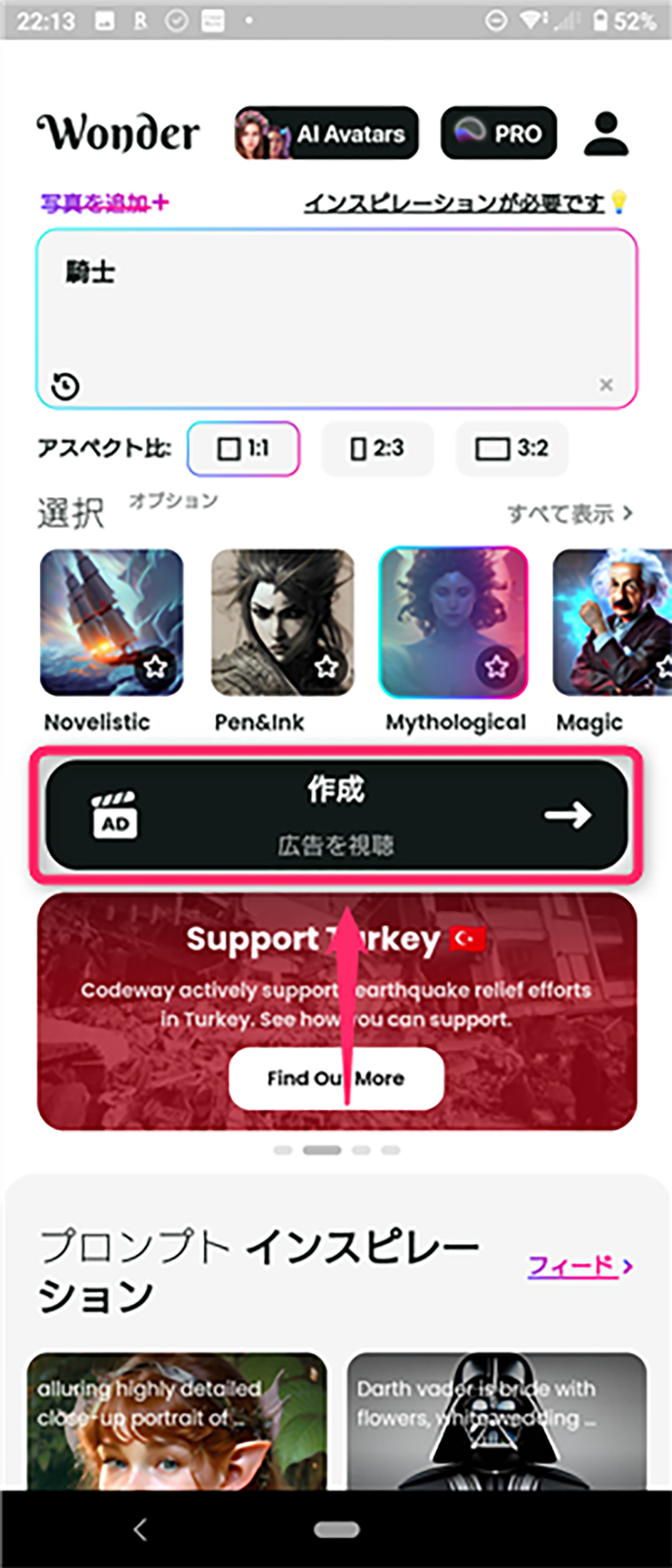This screenshot has height=1568, width=672.
Task: Open the profile account icon
Action: [x=606, y=133]
